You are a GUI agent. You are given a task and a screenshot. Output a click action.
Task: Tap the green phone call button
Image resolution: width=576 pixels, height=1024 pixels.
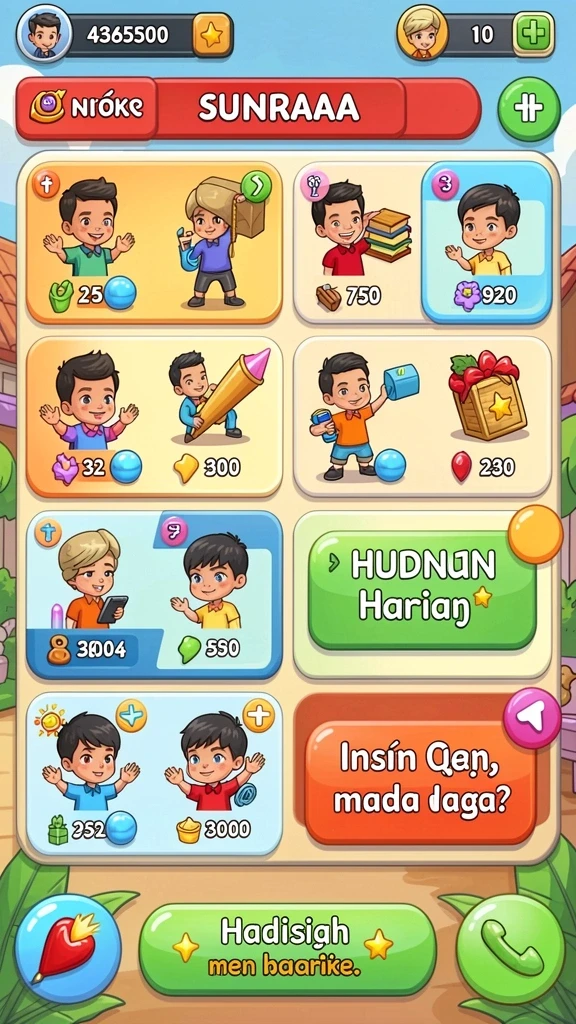pos(510,949)
